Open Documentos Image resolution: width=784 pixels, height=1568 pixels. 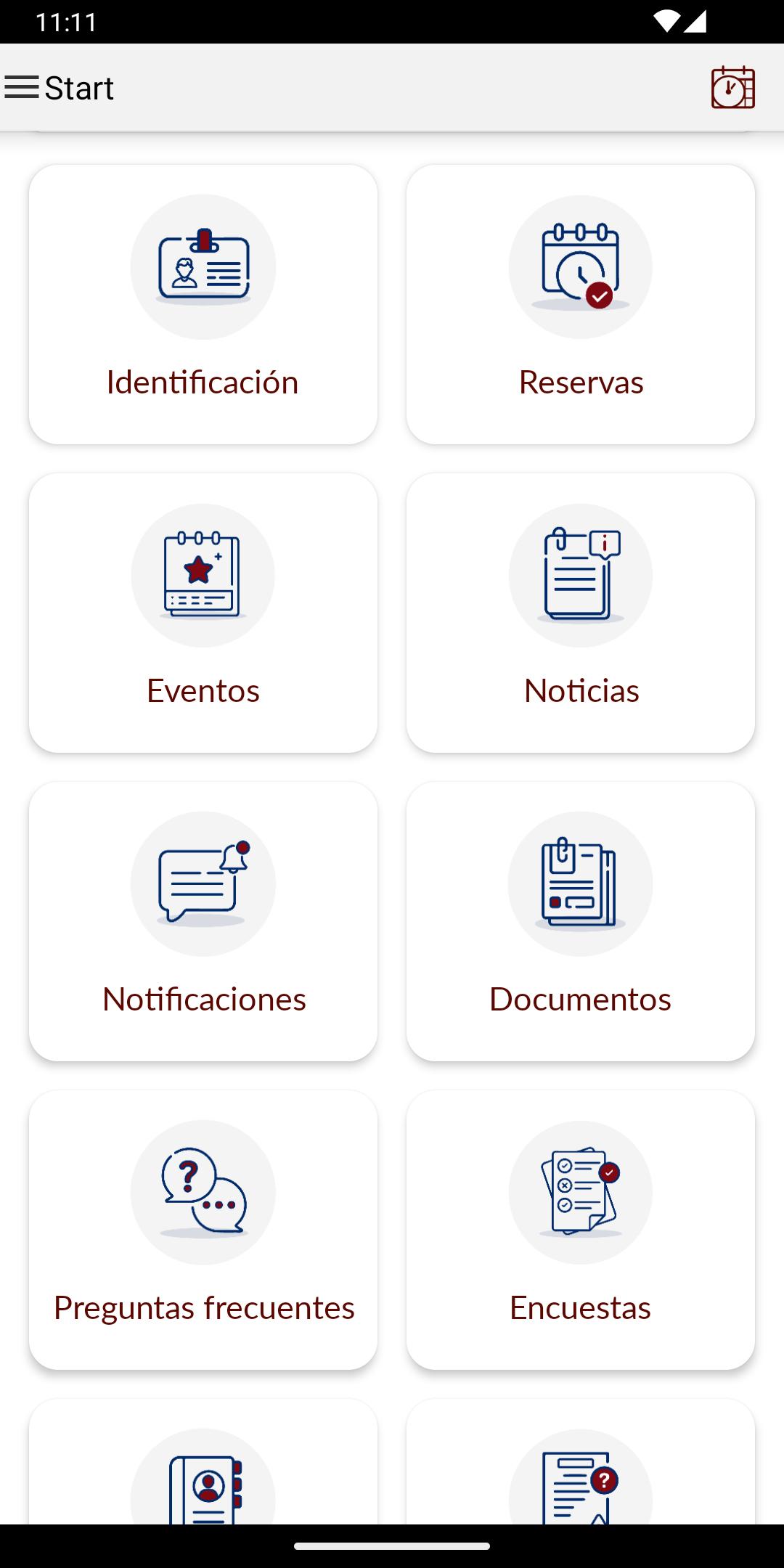pos(581,921)
